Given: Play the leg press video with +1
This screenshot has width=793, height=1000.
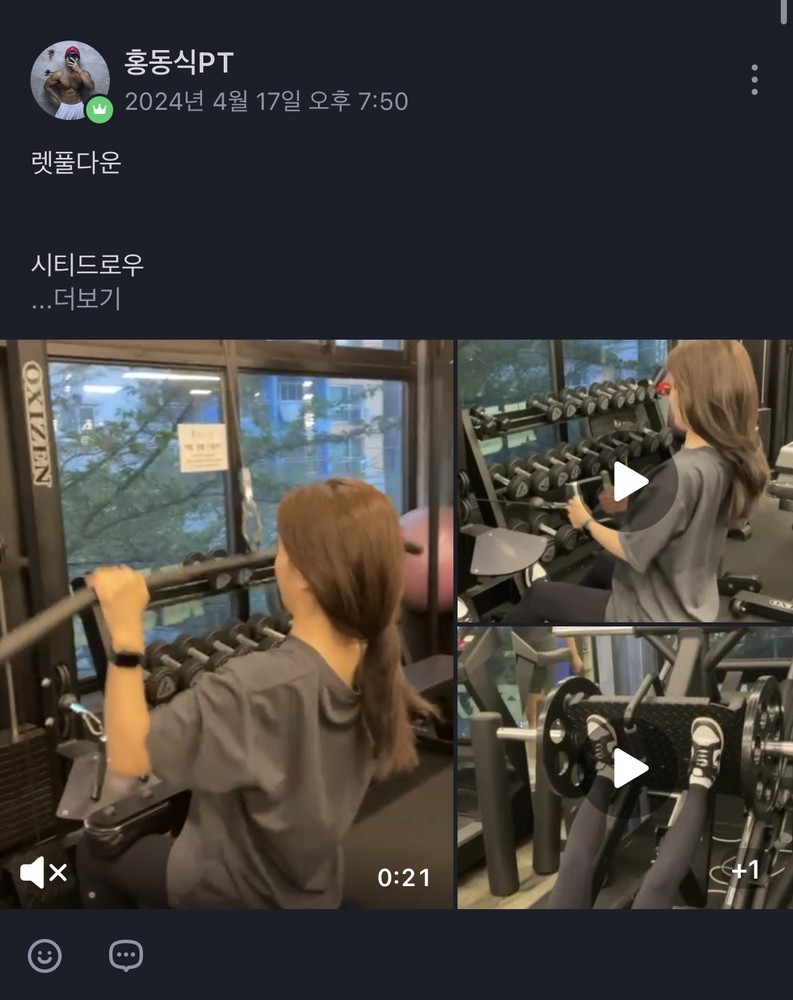Looking at the screenshot, I should (629, 768).
